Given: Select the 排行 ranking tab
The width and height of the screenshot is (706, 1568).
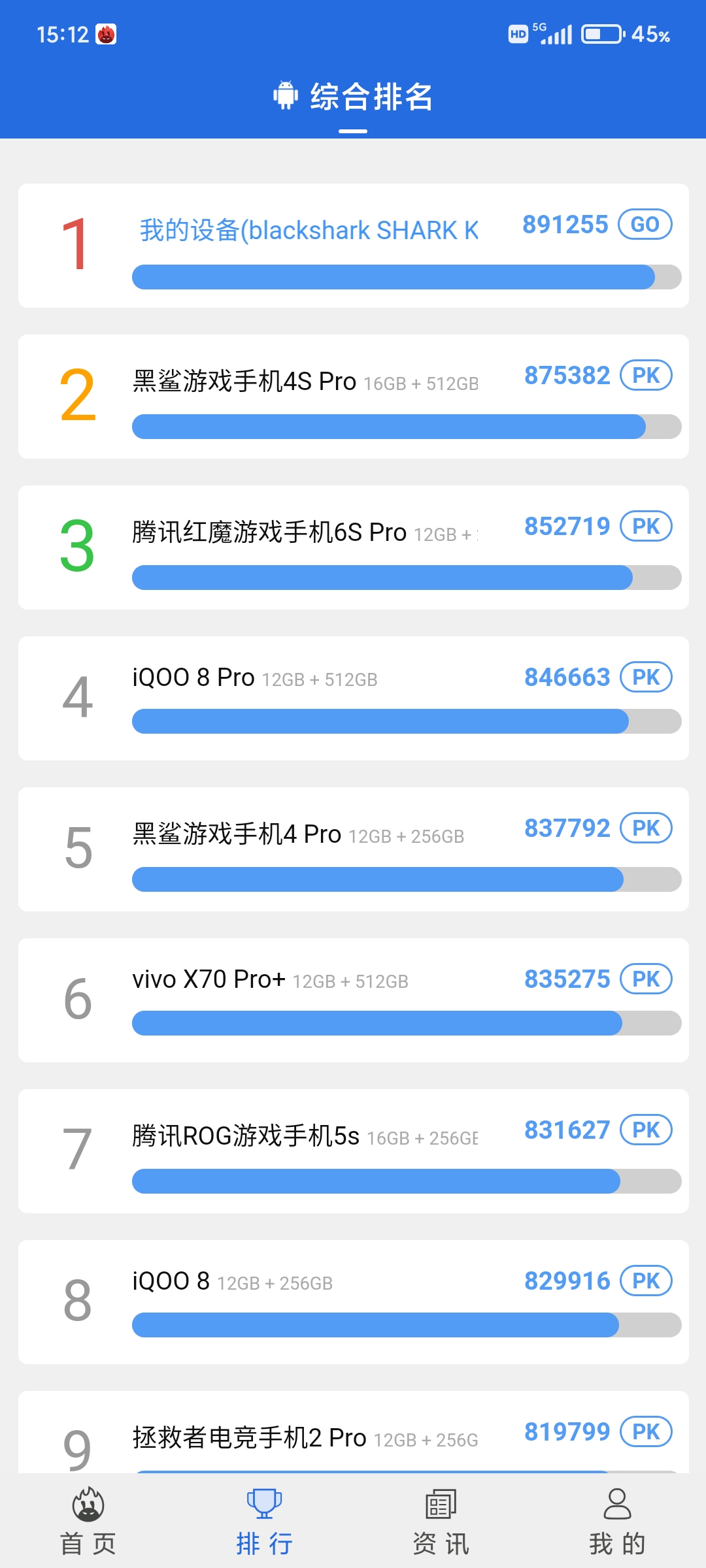Looking at the screenshot, I should (265, 1521).
